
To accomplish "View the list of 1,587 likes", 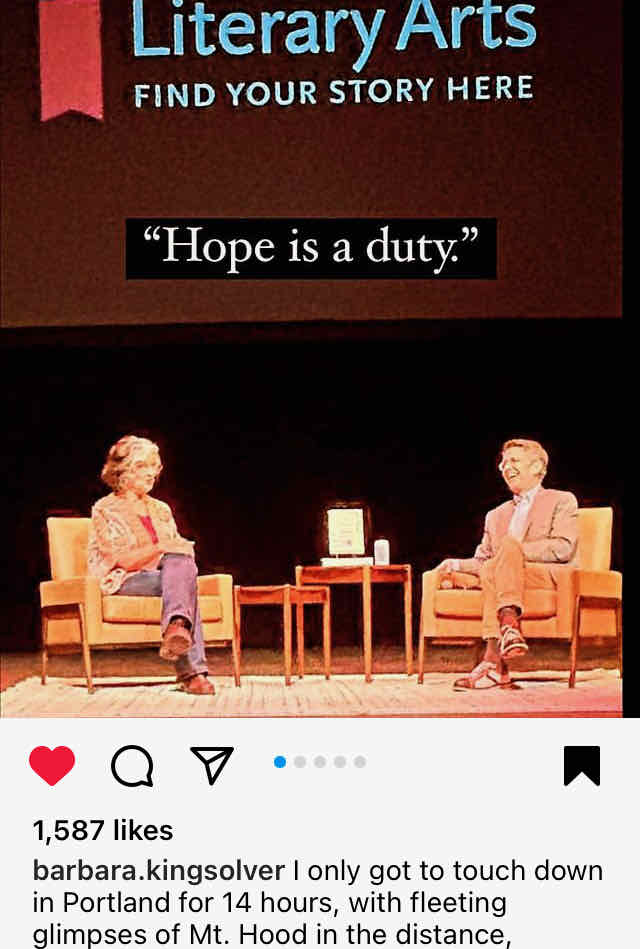I will (x=103, y=830).
